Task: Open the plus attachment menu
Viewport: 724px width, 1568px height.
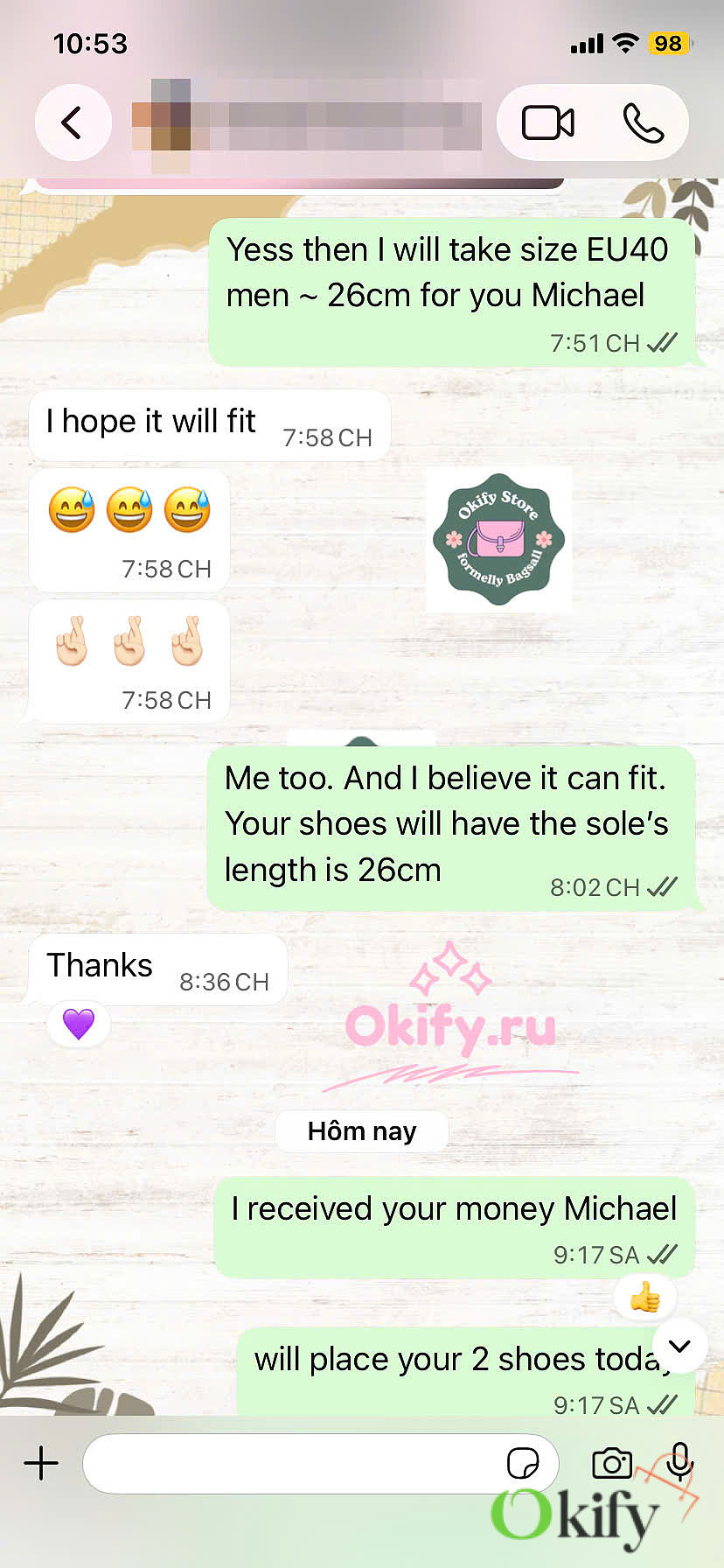Action: click(x=41, y=1463)
